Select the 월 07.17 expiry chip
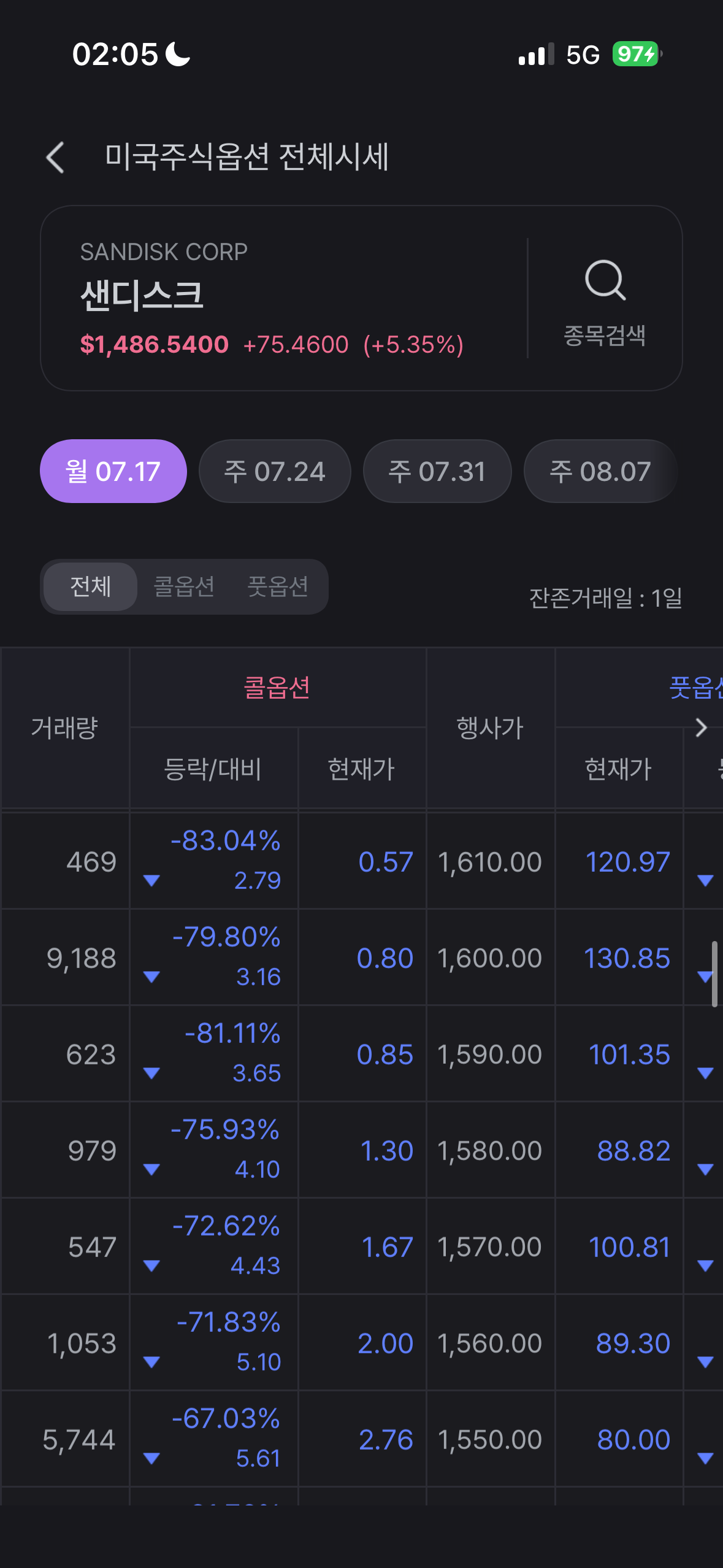The height and width of the screenshot is (1568, 723). 113,471
